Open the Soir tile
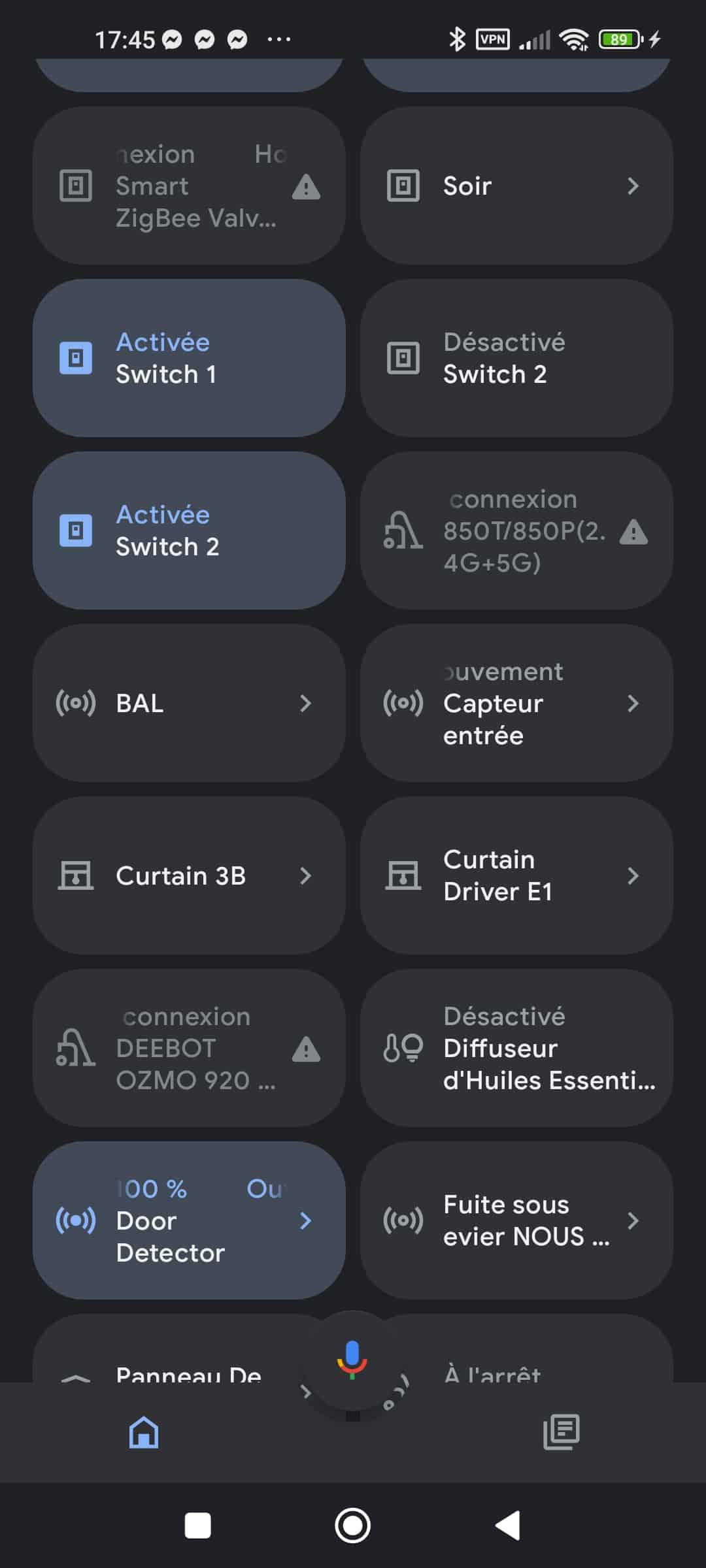The width and height of the screenshot is (706, 1568). [516, 186]
